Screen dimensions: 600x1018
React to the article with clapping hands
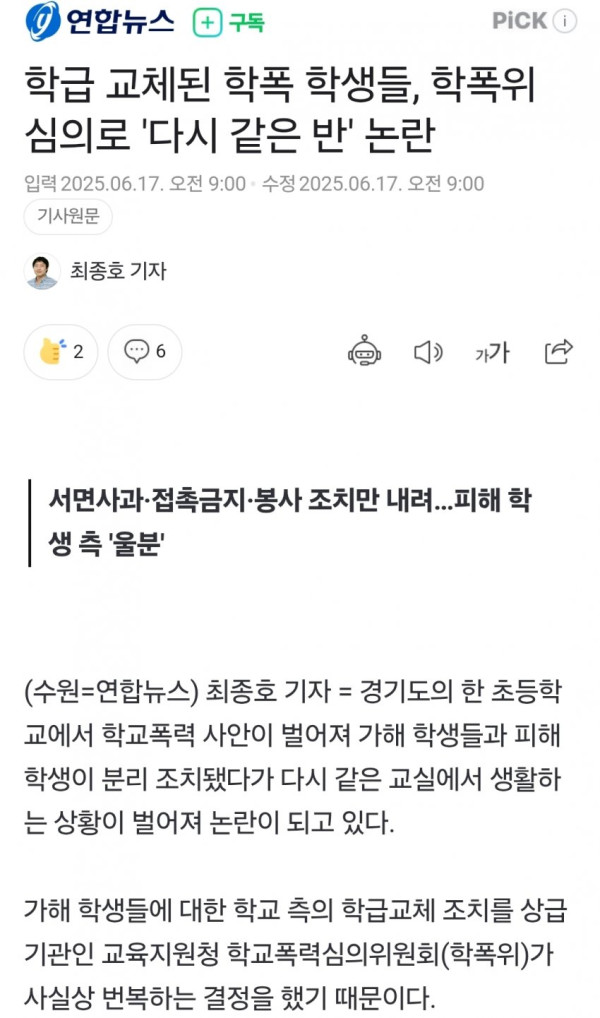click(x=61, y=352)
